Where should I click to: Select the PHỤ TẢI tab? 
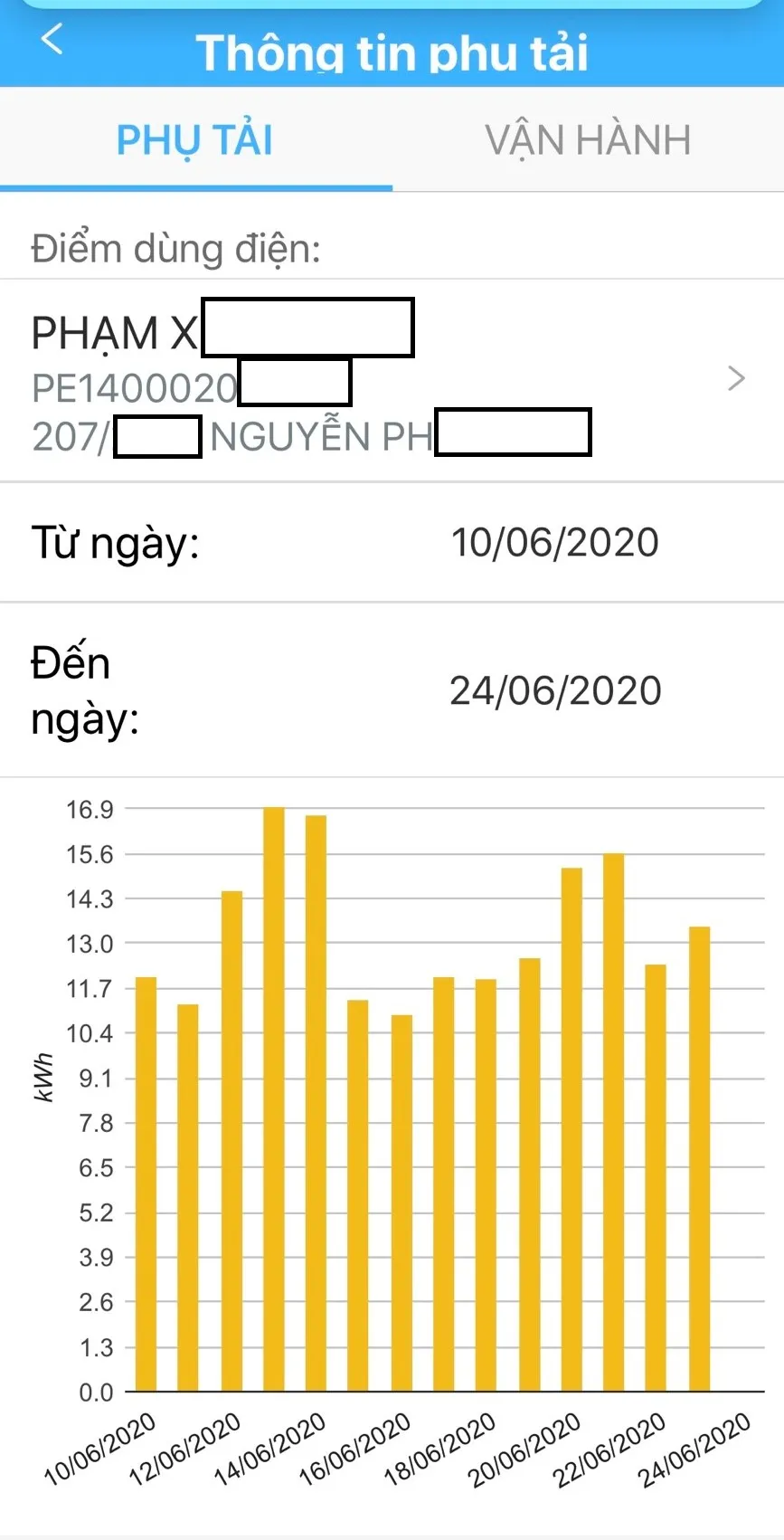(x=194, y=141)
